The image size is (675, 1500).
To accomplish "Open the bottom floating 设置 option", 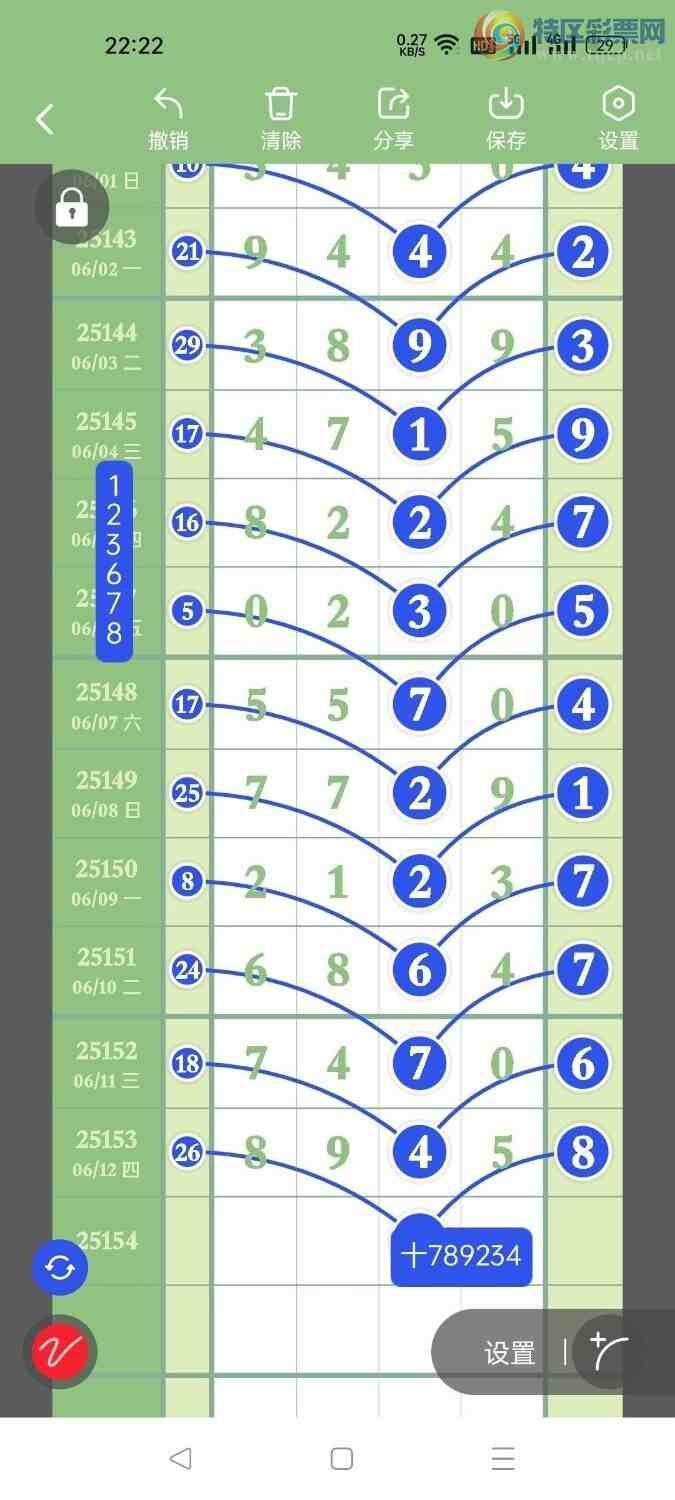I will pyautogui.click(x=509, y=1353).
